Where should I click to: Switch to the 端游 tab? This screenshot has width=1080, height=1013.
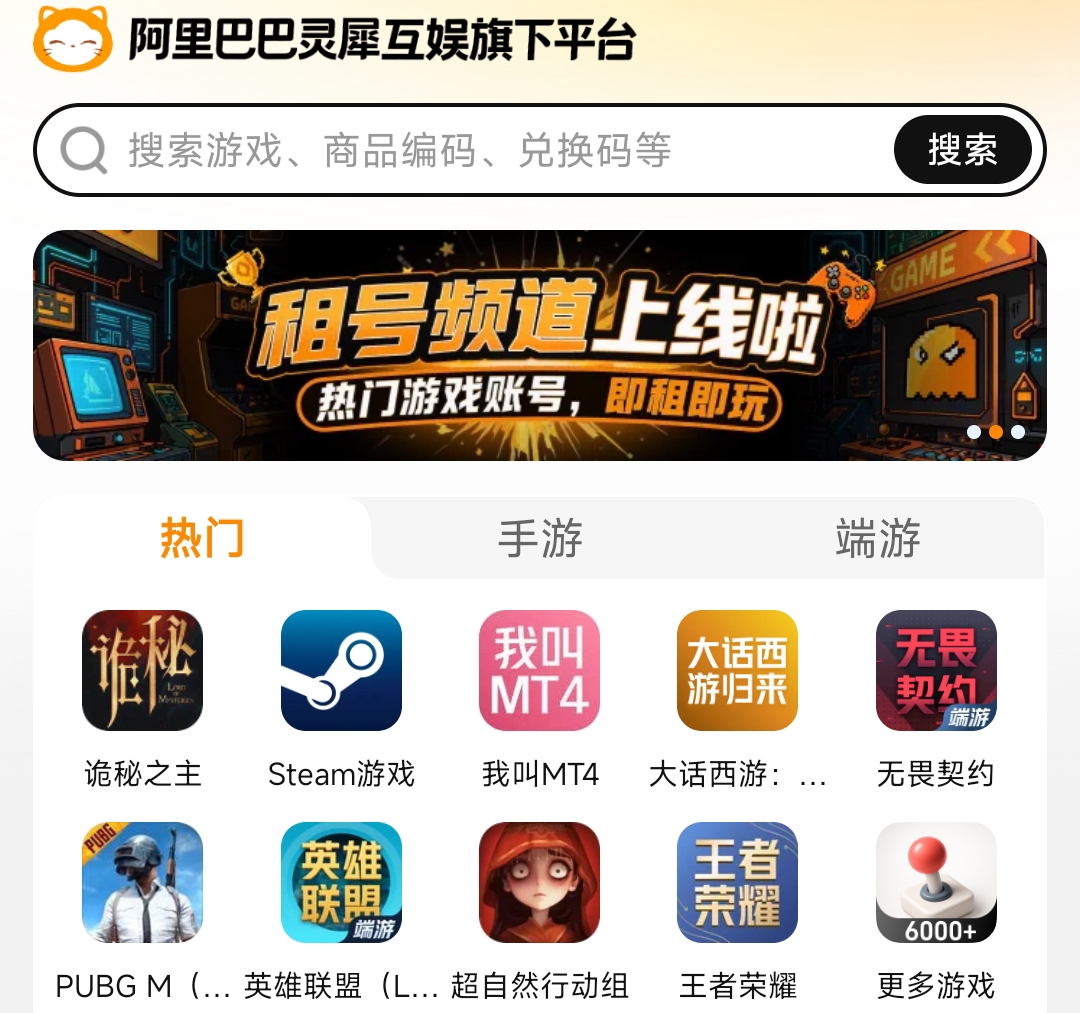tap(878, 538)
